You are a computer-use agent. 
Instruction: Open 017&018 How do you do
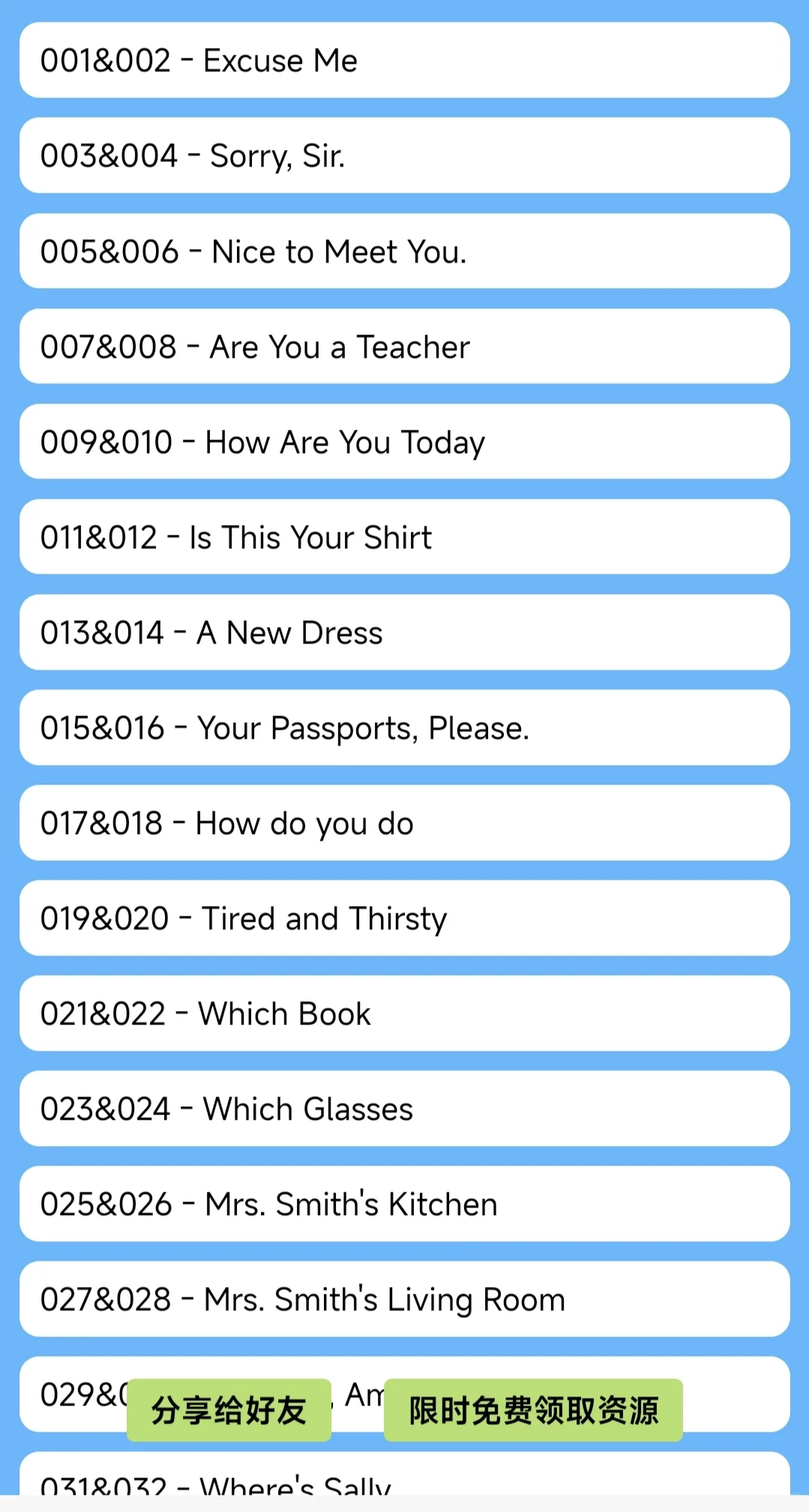tap(404, 823)
